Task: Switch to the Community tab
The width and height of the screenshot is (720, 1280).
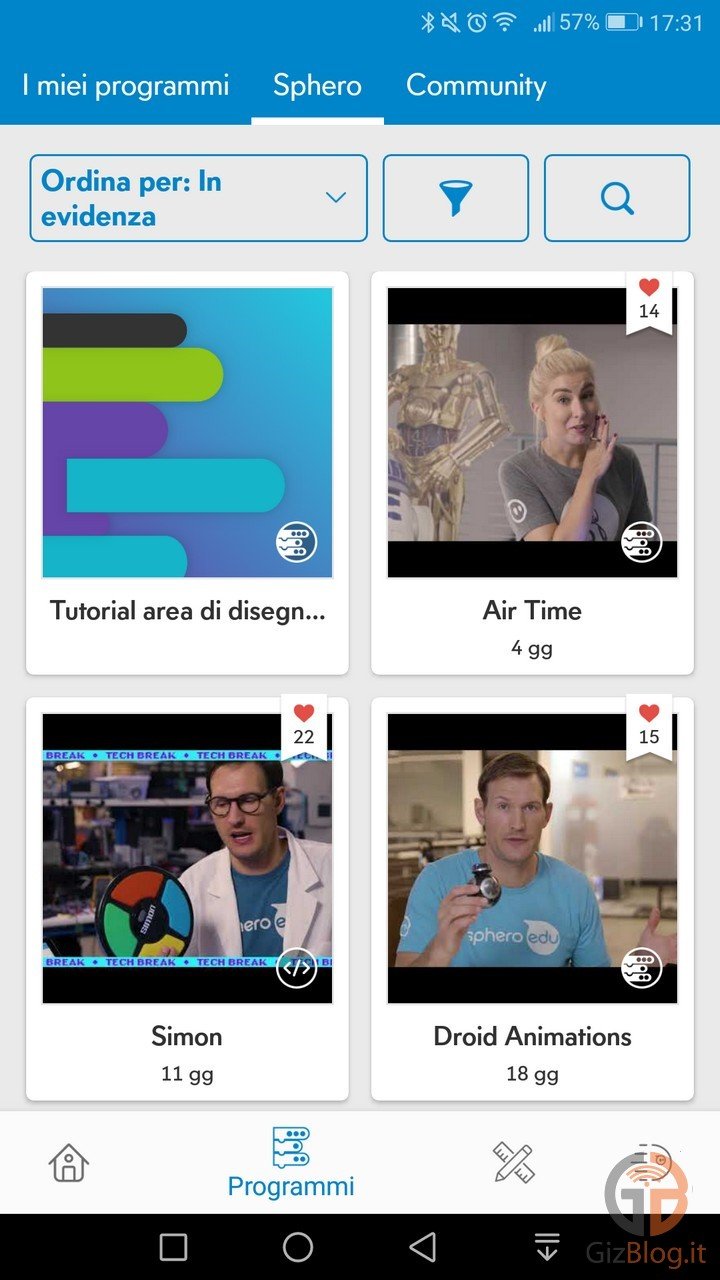Action: point(476,86)
